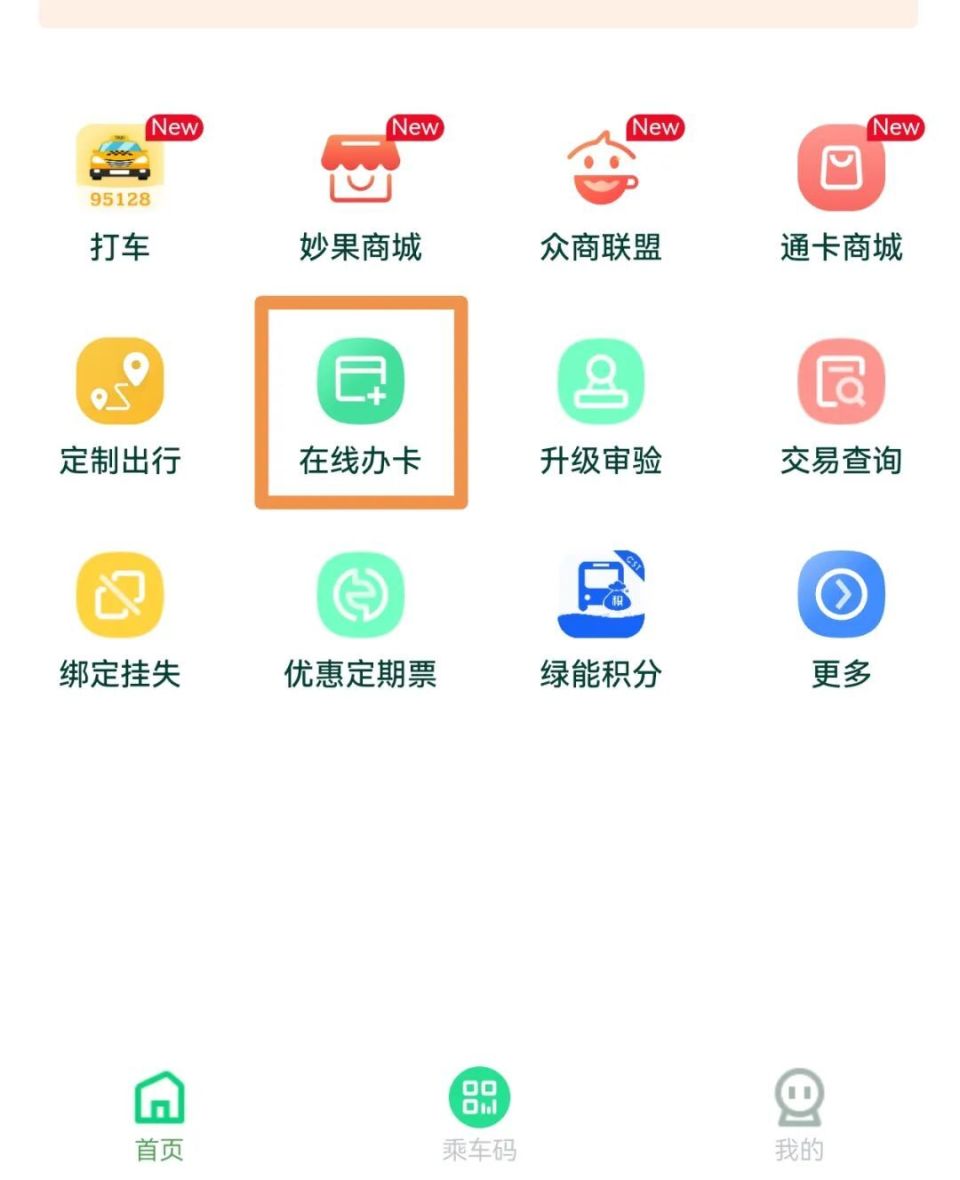The height and width of the screenshot is (1180, 960).
Task: Open the 绿能积分 green points icon
Action: pos(600,593)
